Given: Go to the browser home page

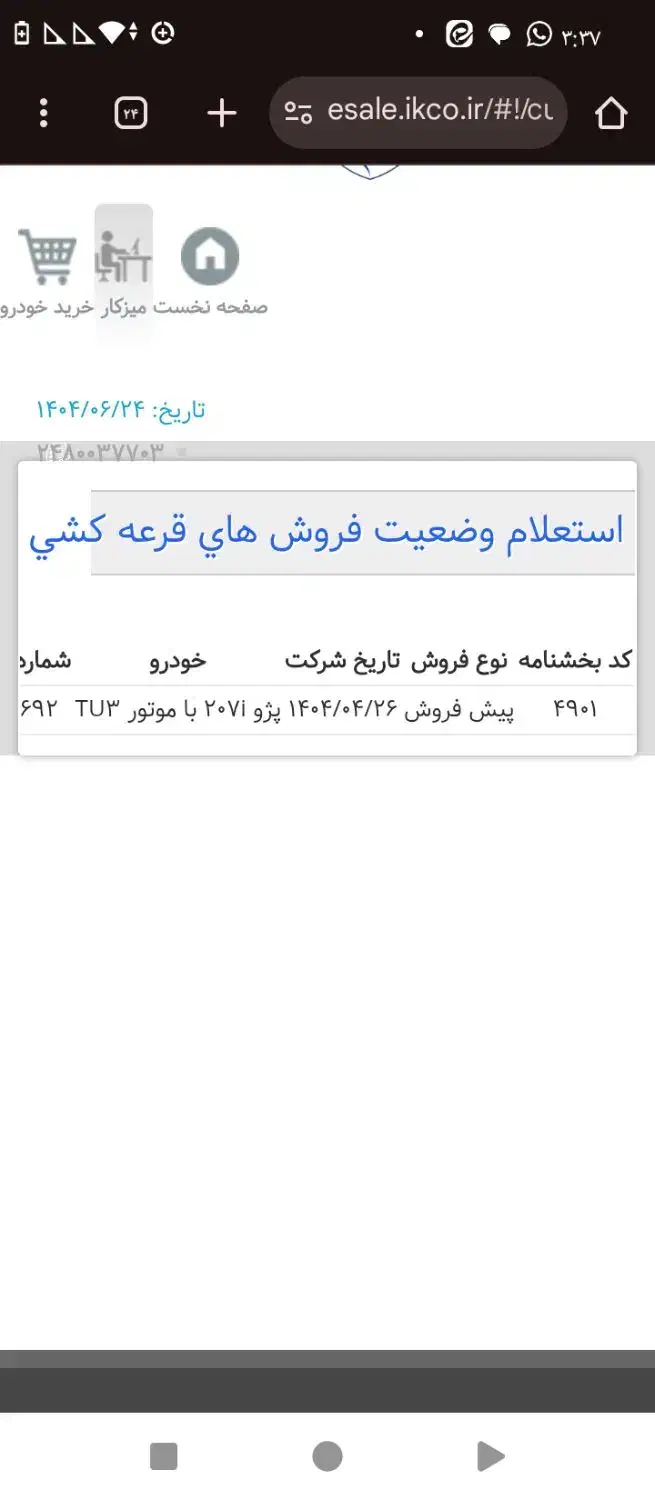Looking at the screenshot, I should click(610, 113).
